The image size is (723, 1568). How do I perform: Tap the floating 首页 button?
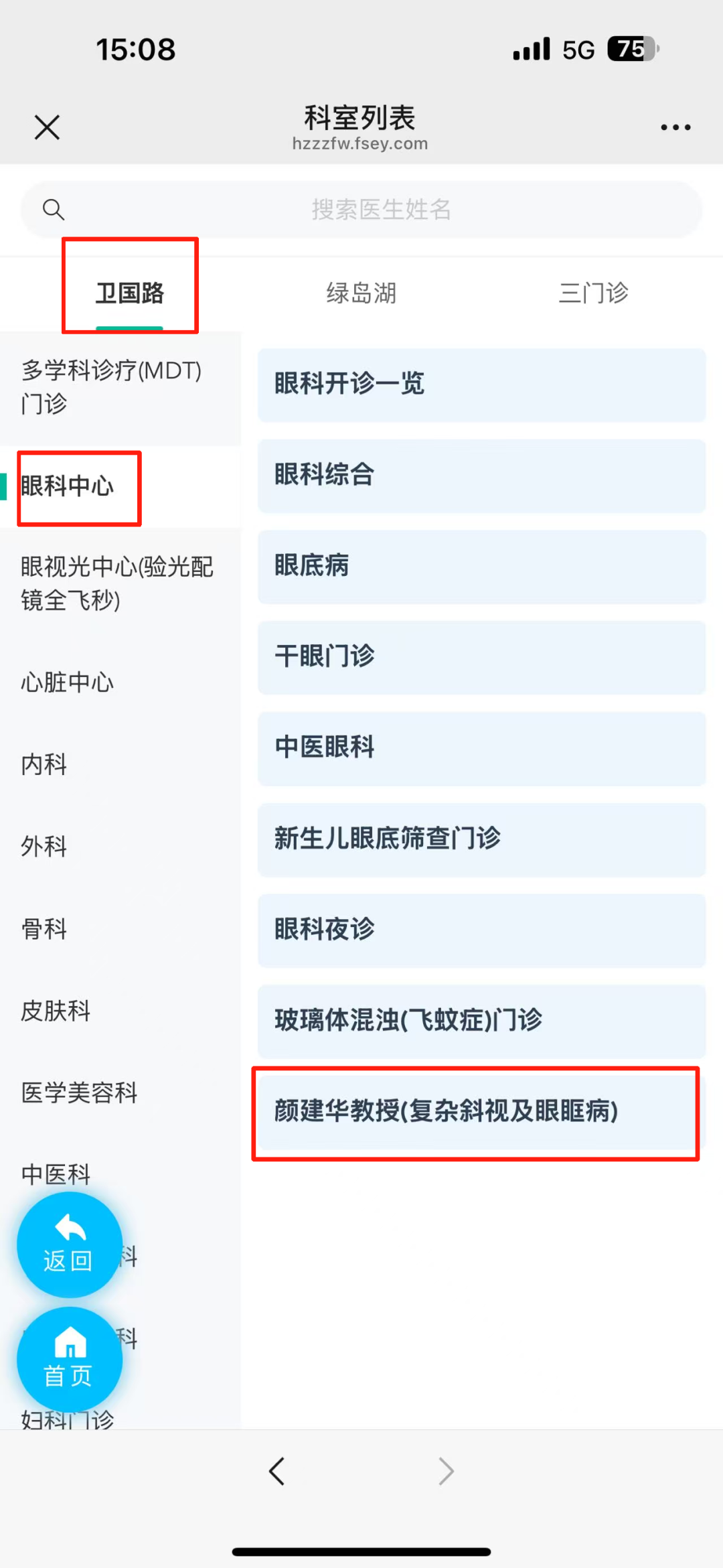point(69,1360)
